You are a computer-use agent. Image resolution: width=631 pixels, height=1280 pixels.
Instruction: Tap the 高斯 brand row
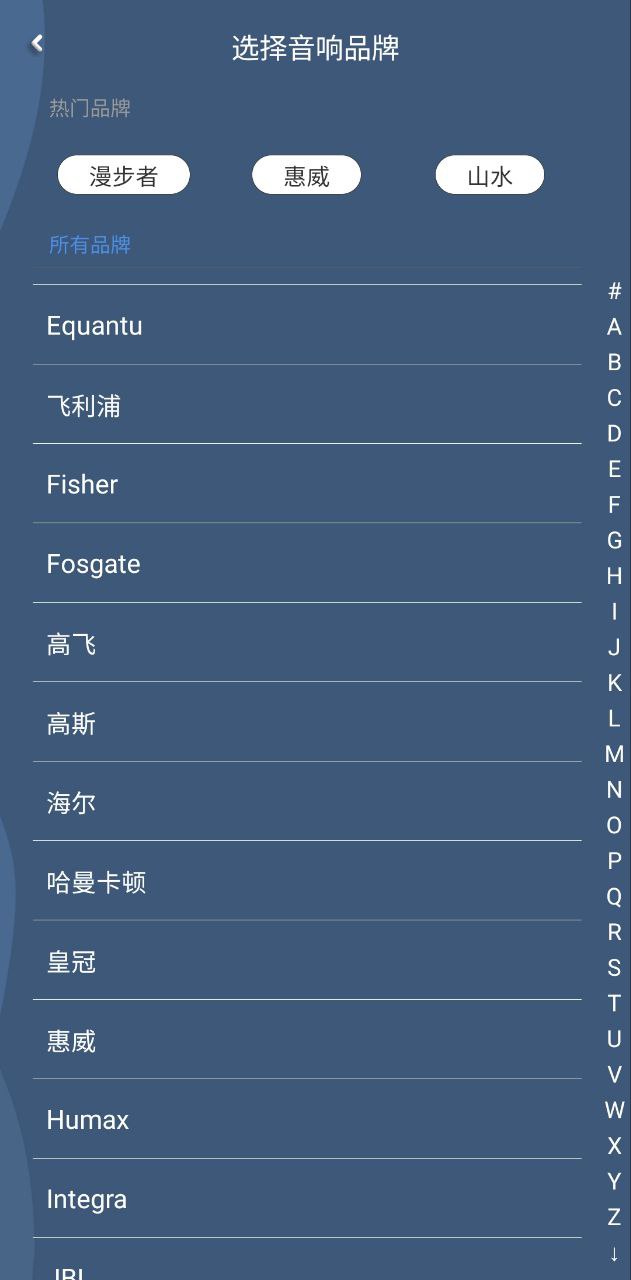(x=307, y=723)
